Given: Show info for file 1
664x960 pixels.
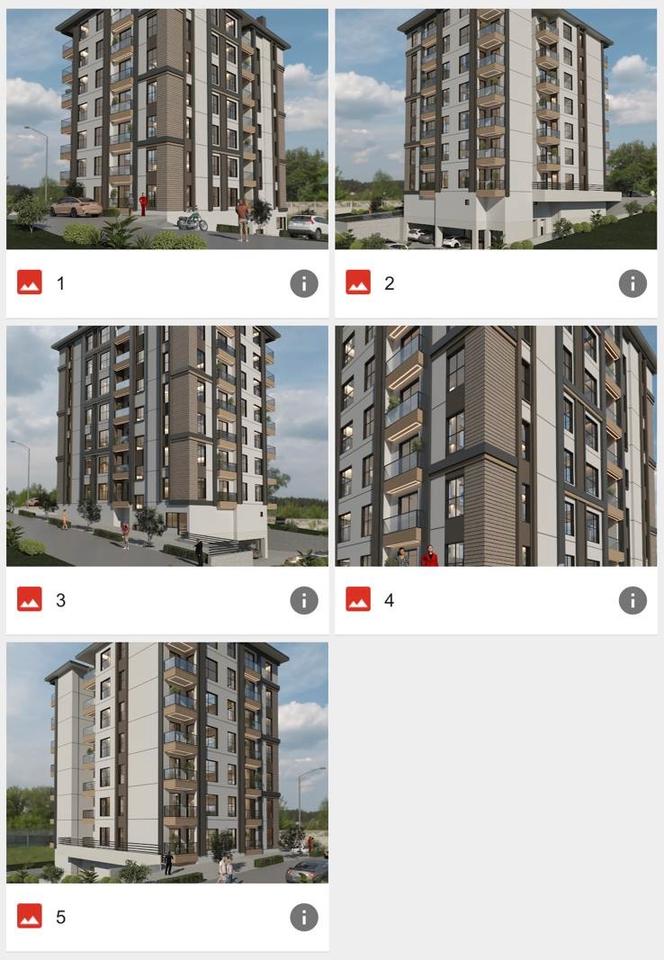Looking at the screenshot, I should (x=304, y=284).
